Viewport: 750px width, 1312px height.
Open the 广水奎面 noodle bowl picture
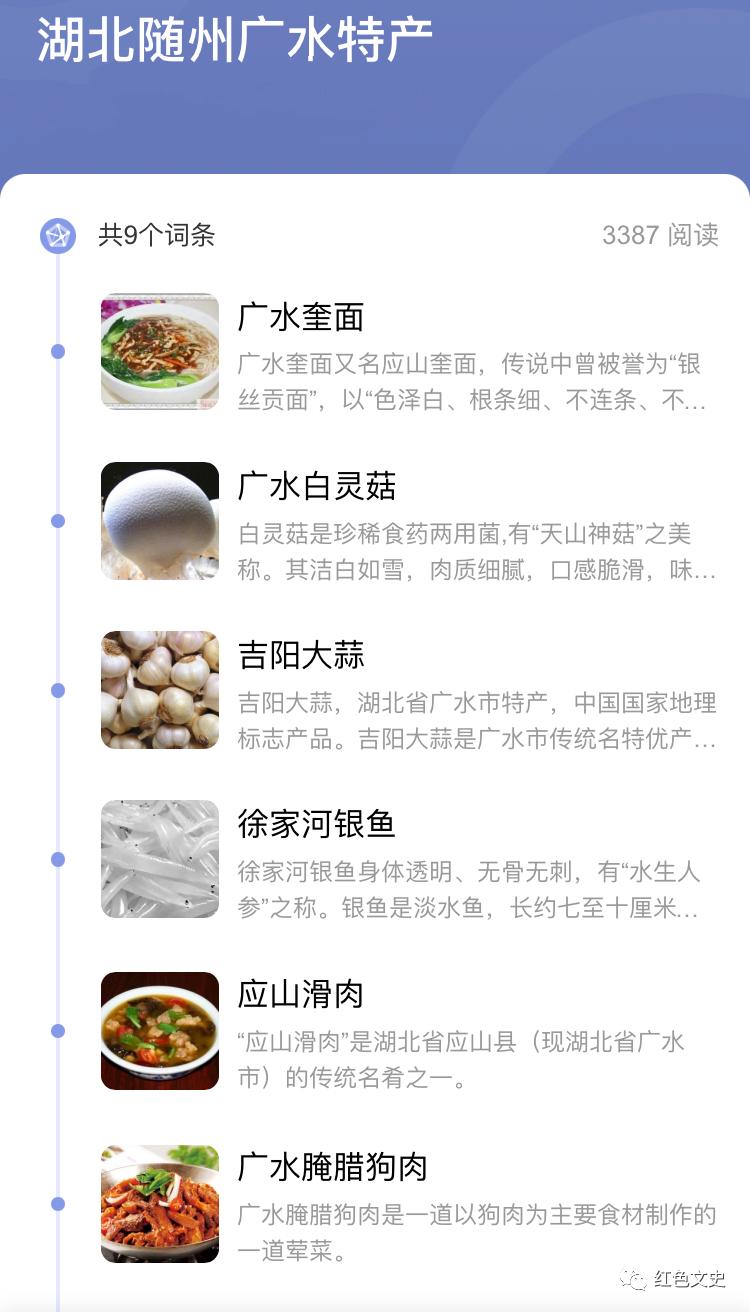pos(158,352)
